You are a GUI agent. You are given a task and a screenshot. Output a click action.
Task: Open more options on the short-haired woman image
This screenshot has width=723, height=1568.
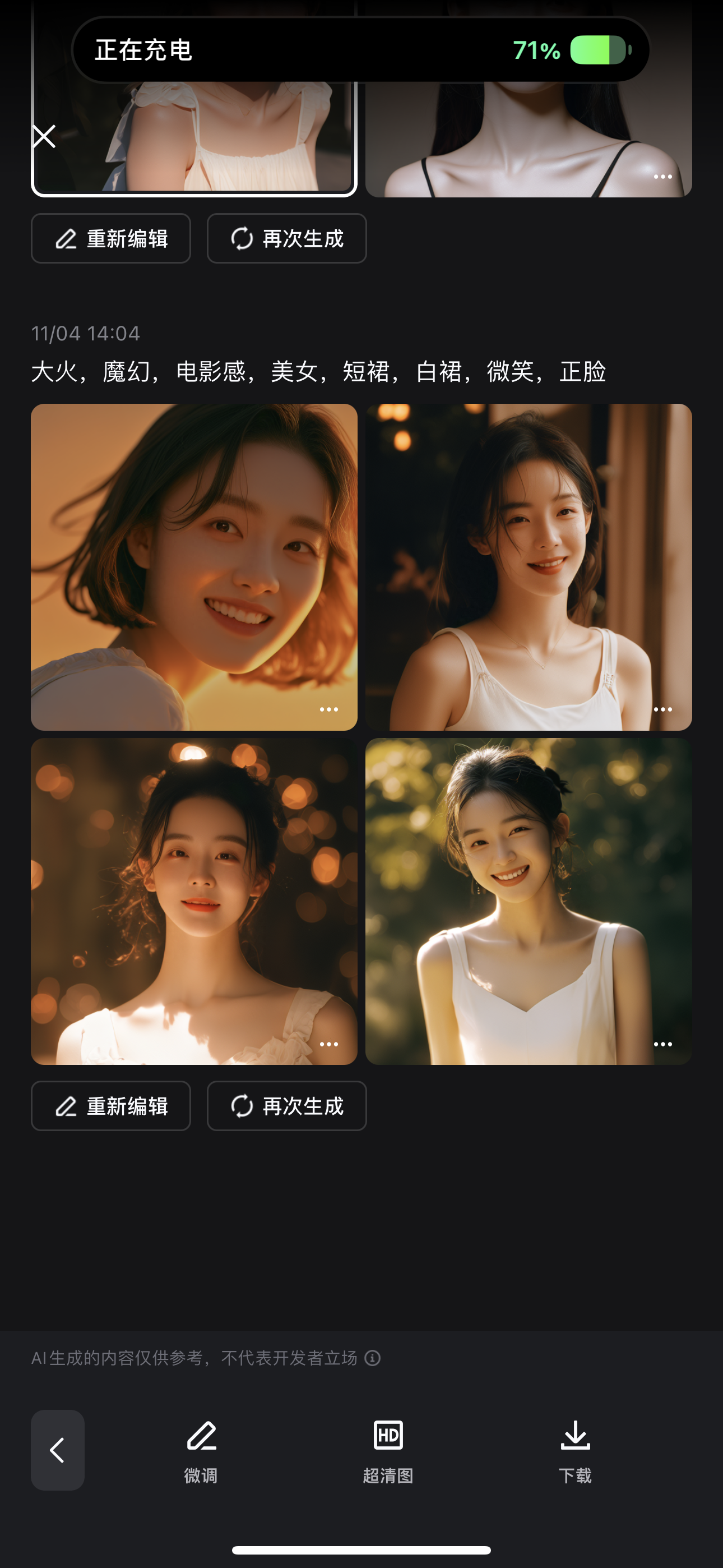click(328, 709)
